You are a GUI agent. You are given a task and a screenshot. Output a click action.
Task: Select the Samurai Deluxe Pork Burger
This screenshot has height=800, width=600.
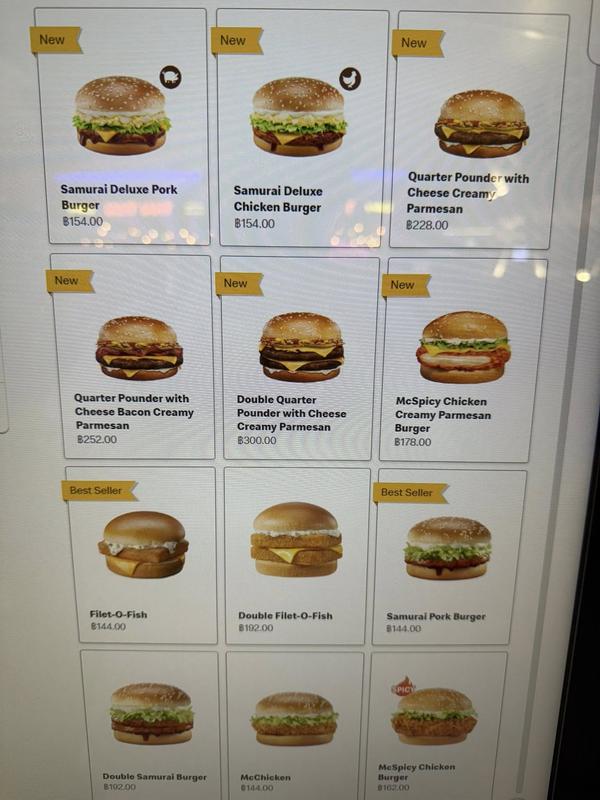121,125
